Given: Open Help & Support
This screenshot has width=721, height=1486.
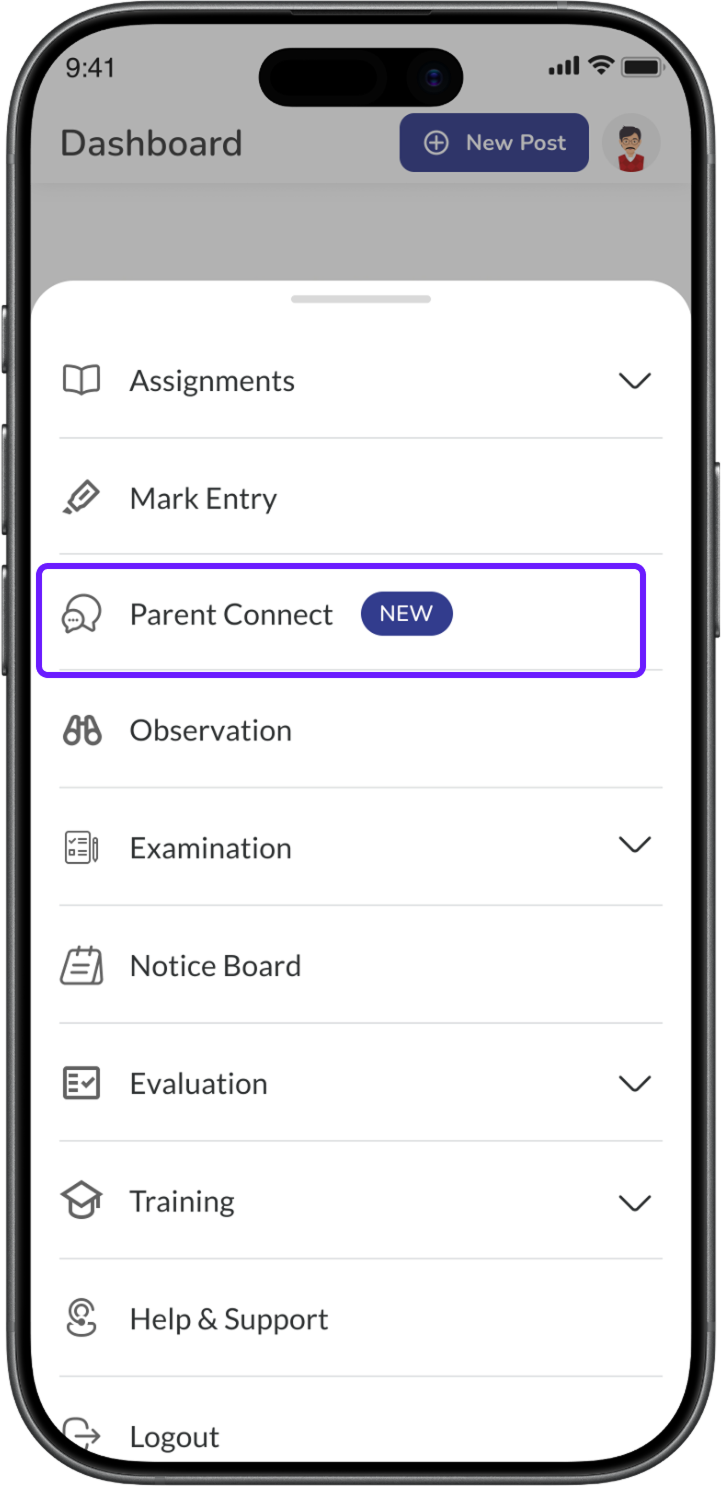Looking at the screenshot, I should 228,1319.
